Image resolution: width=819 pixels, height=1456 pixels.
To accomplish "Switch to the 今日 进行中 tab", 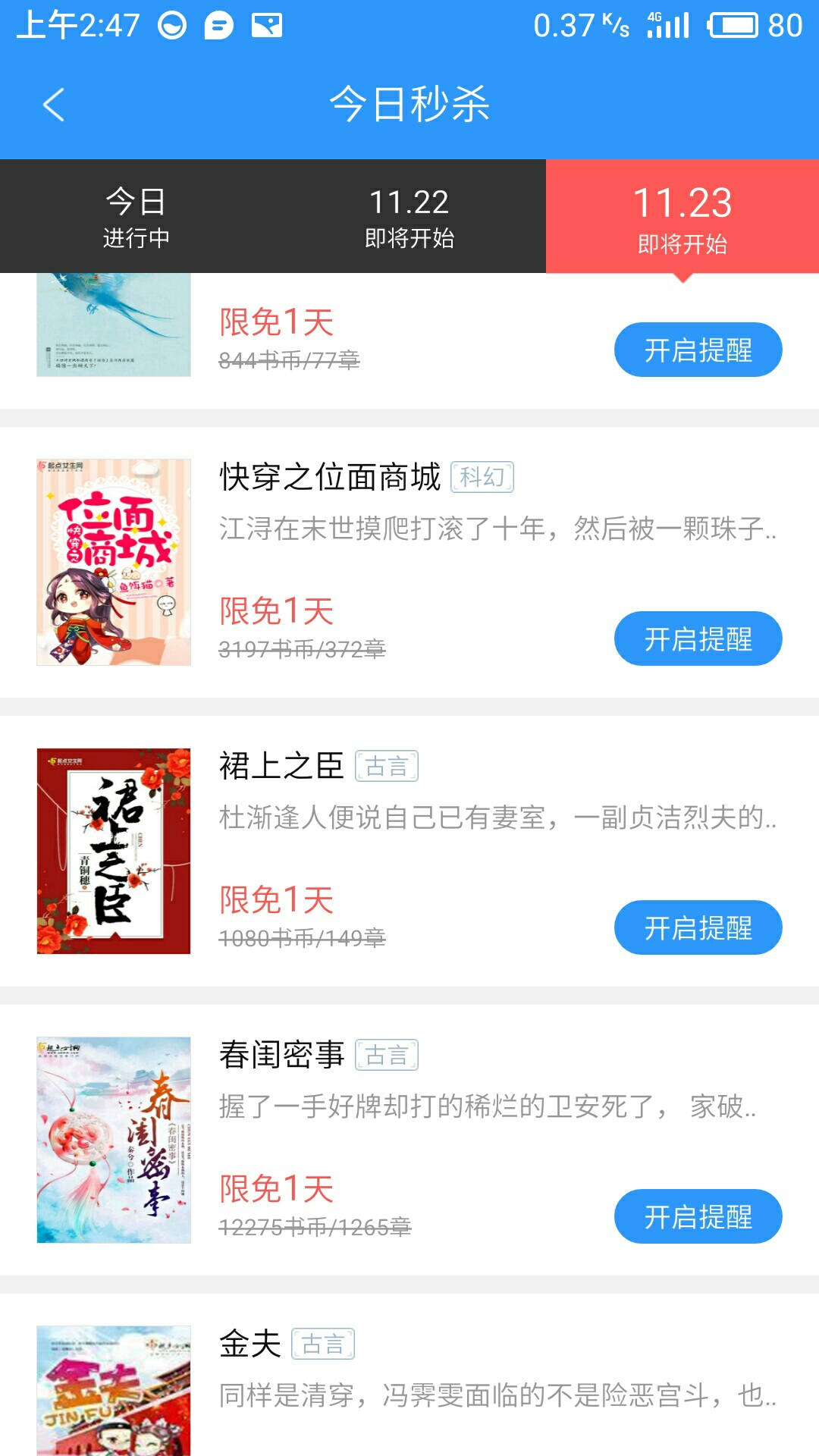I will (x=136, y=217).
